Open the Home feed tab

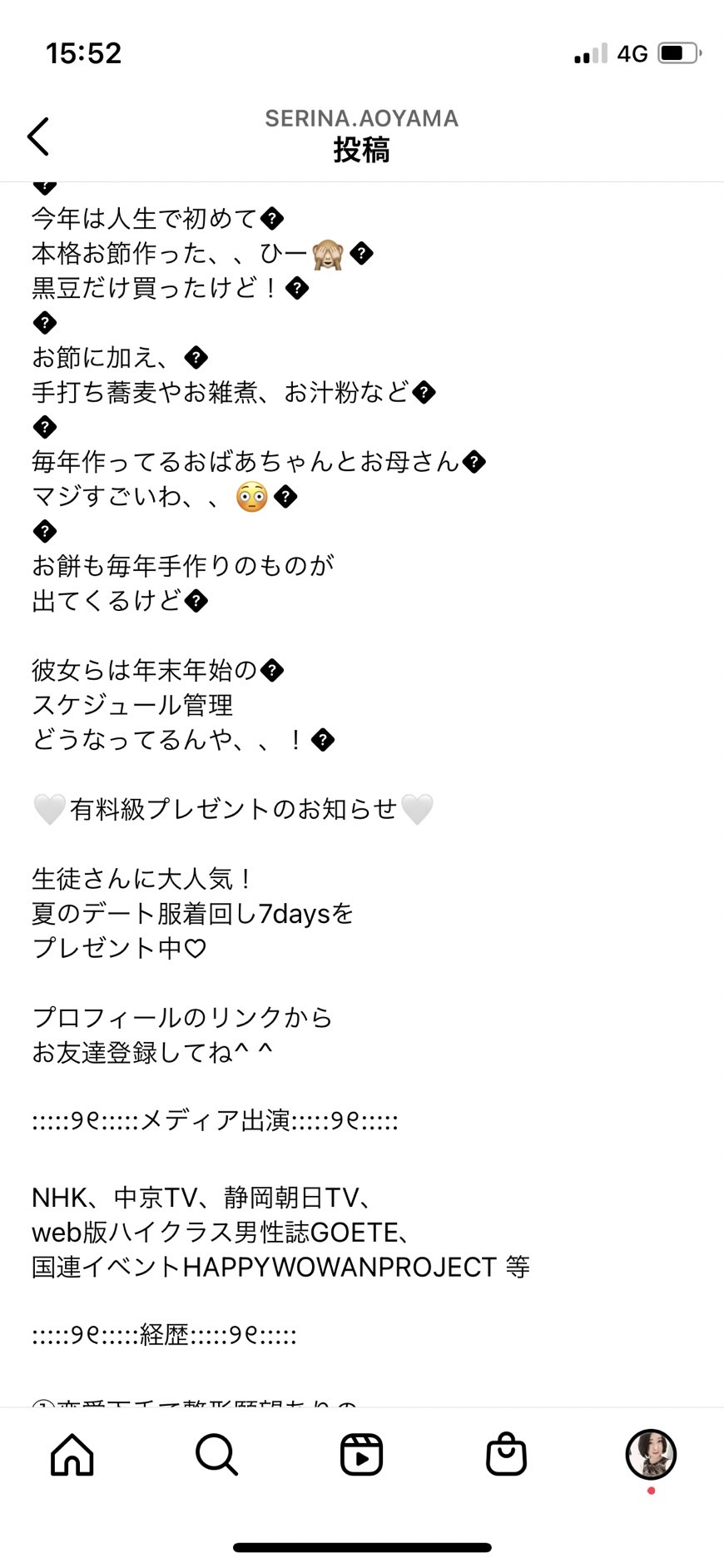(72, 1455)
